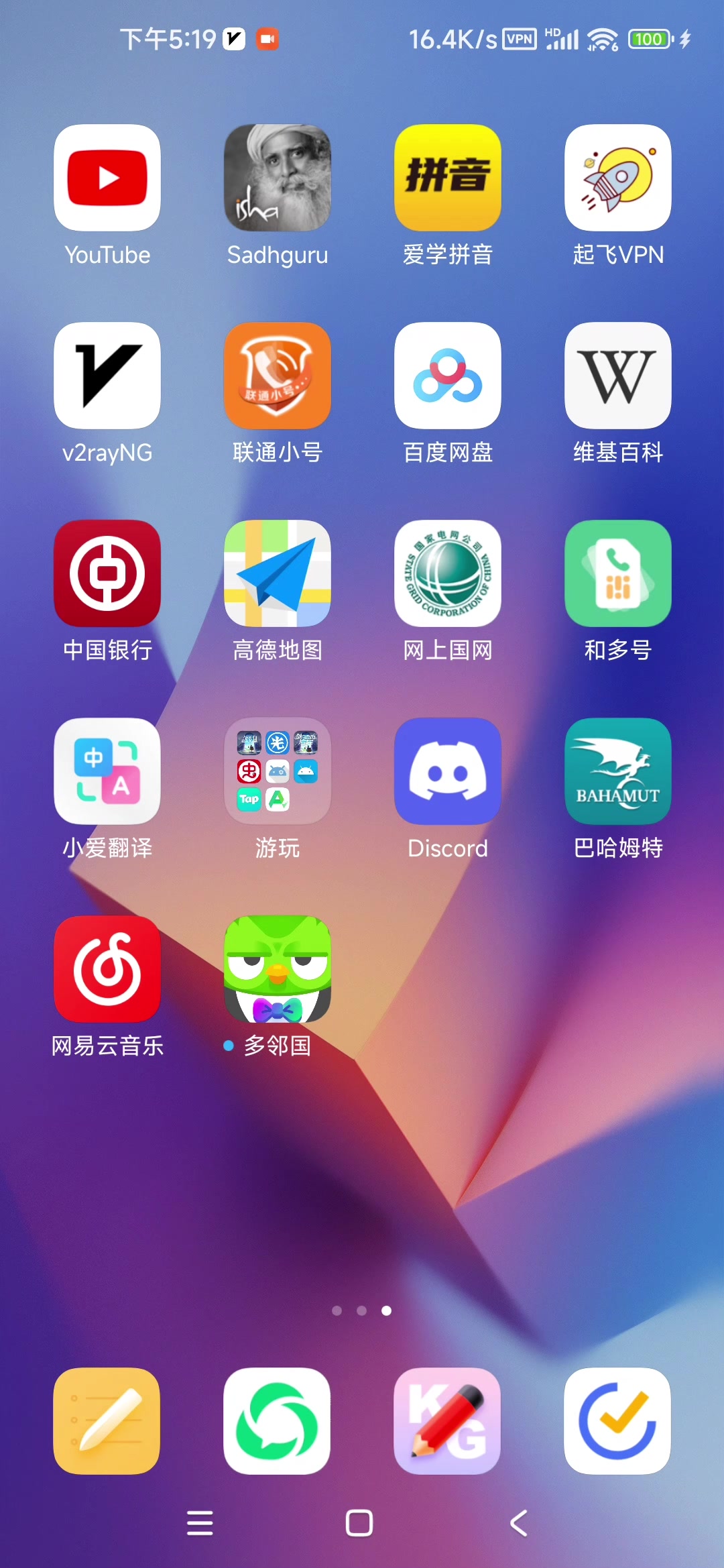Launch 小爱翻译 translator
The height and width of the screenshot is (1568, 724).
tap(107, 771)
